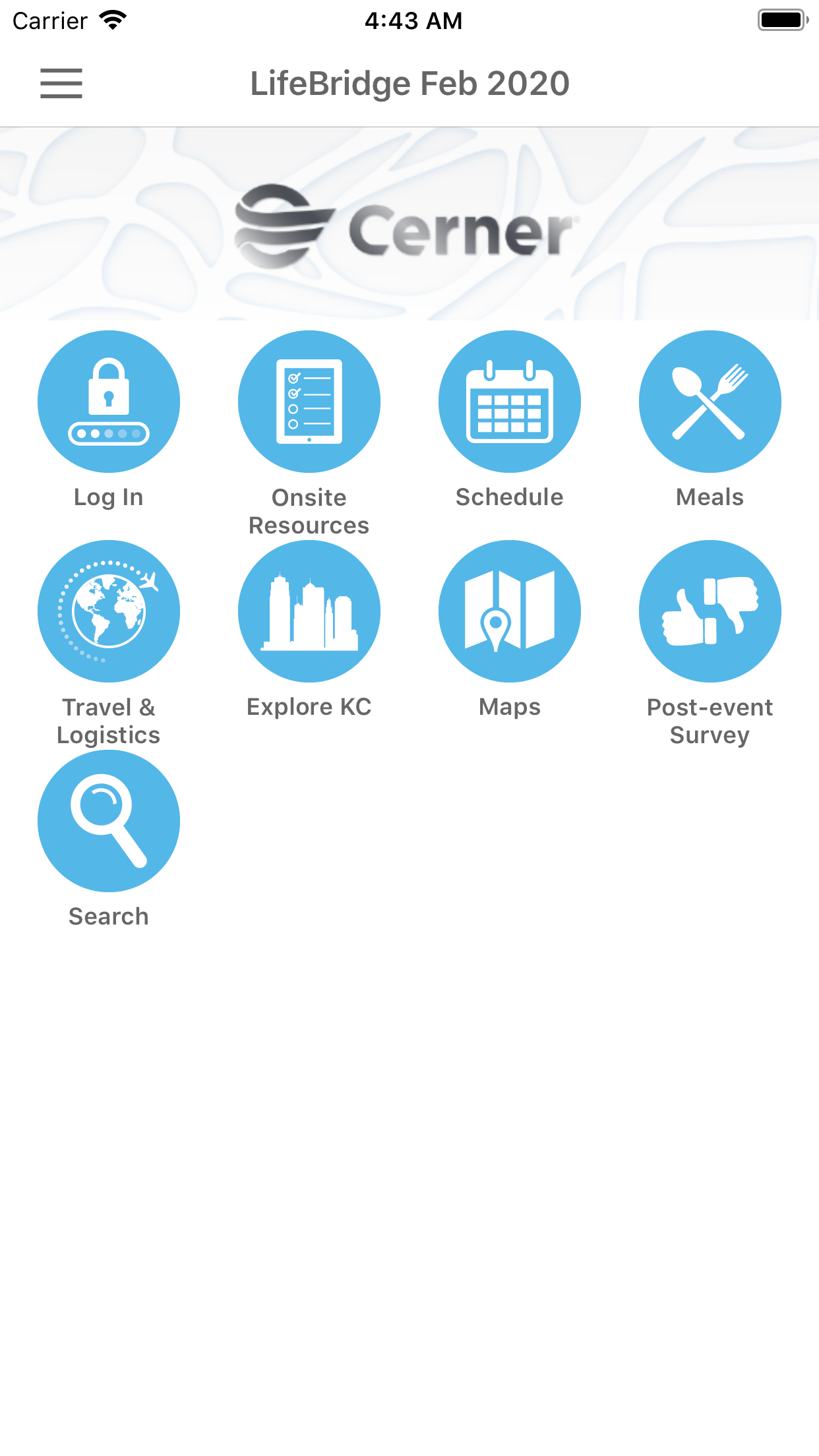Open the Maps section
819x1456 pixels.
(510, 611)
